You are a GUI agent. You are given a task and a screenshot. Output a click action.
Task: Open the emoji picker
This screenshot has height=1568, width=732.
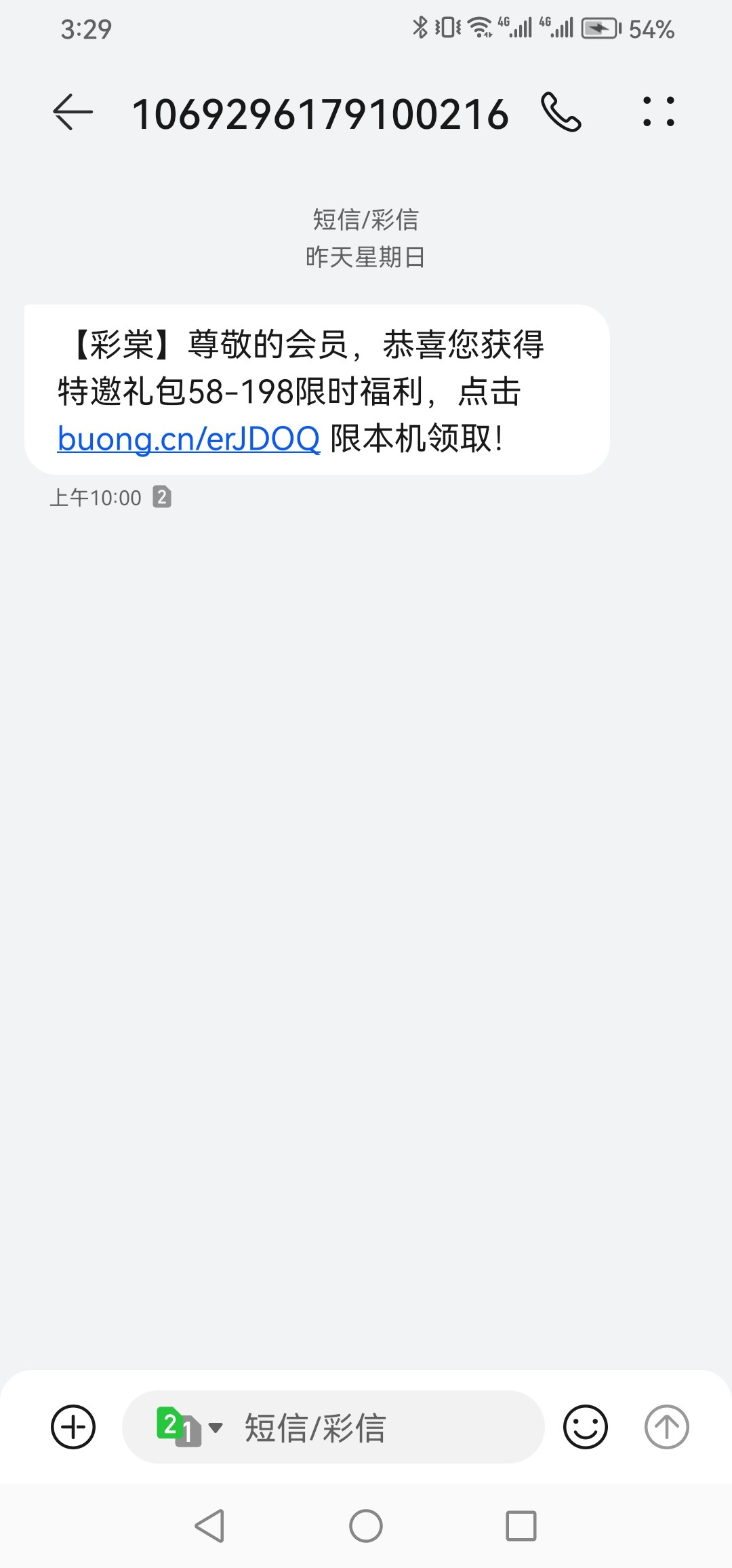tap(585, 1427)
